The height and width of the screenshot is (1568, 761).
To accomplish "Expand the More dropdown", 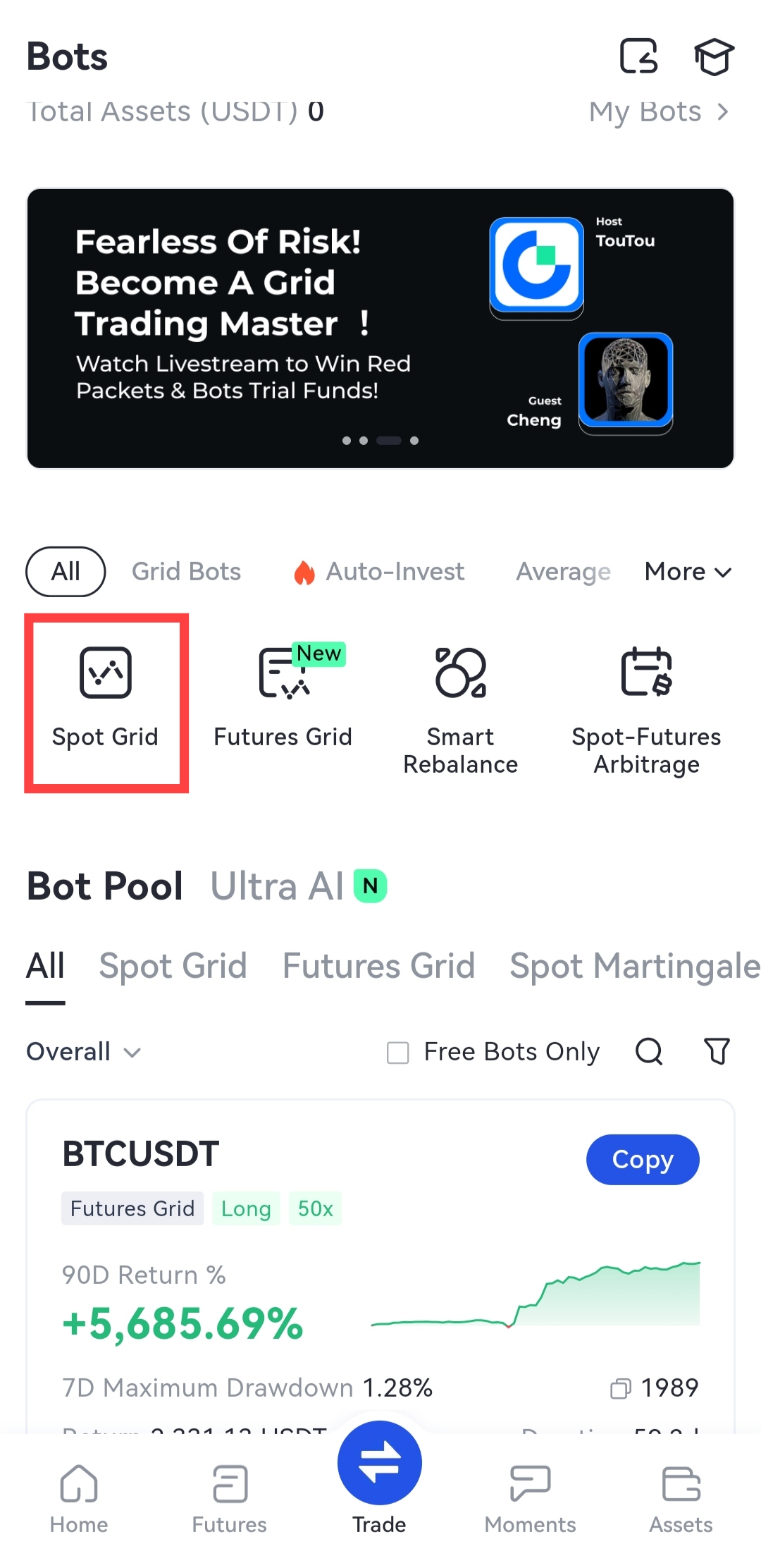I will tap(688, 572).
